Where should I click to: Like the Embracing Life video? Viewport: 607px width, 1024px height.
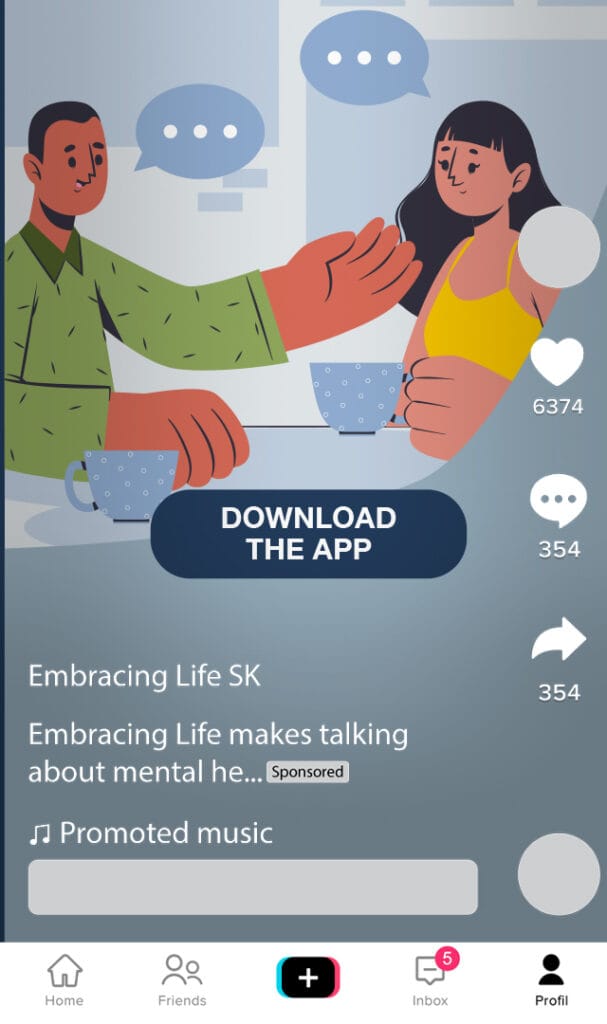tap(556, 363)
